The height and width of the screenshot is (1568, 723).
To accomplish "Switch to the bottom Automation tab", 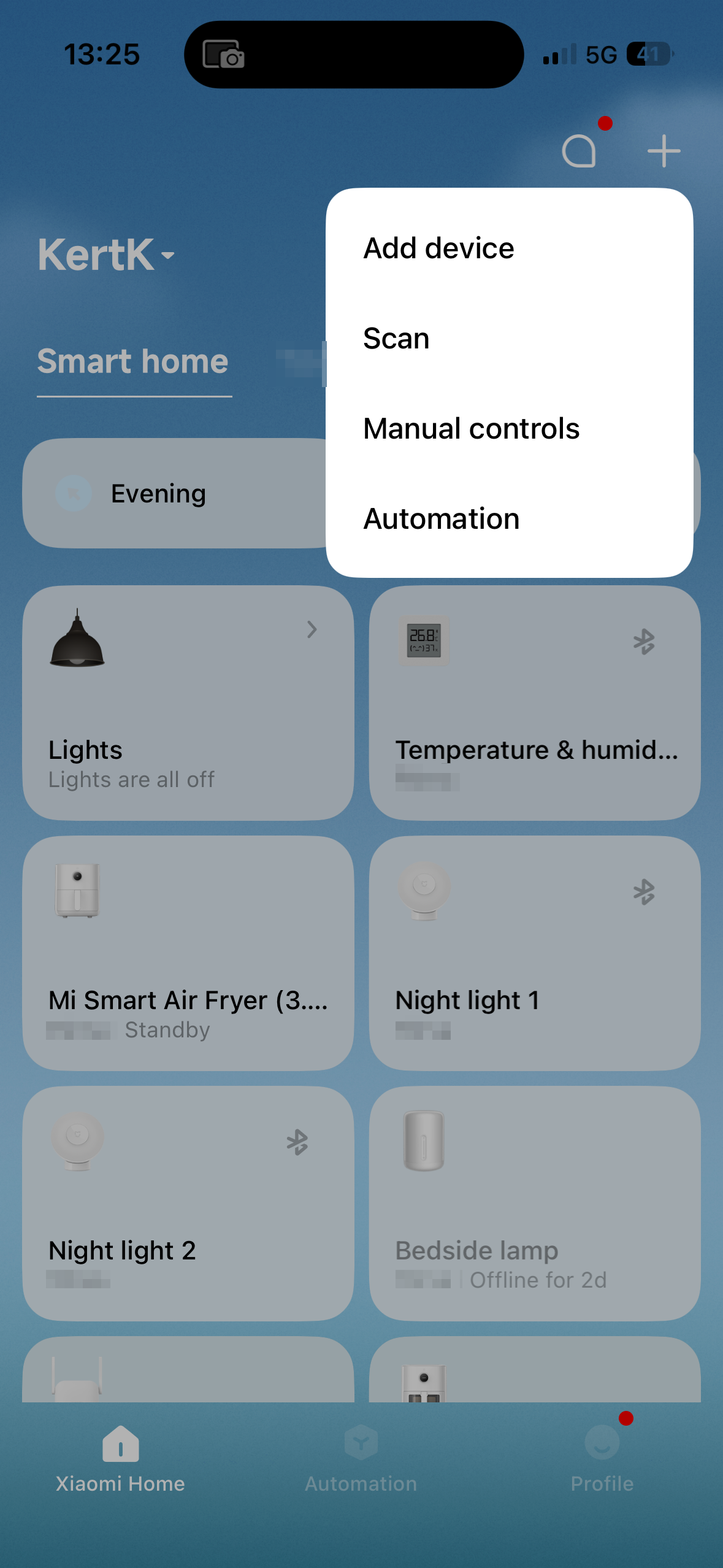I will click(x=361, y=1460).
